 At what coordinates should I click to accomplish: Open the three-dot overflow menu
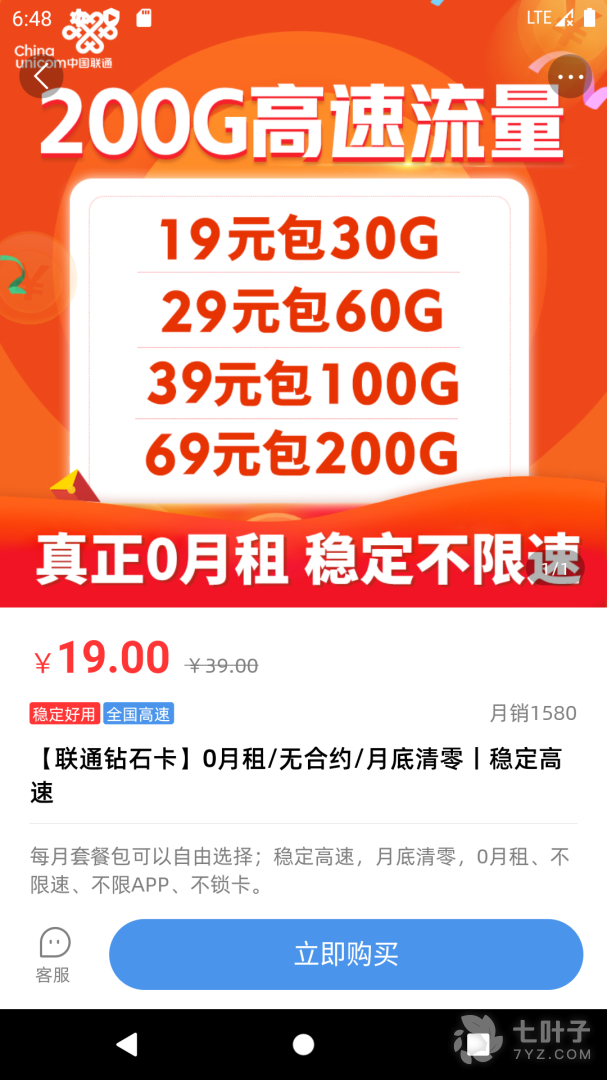pyautogui.click(x=570, y=76)
